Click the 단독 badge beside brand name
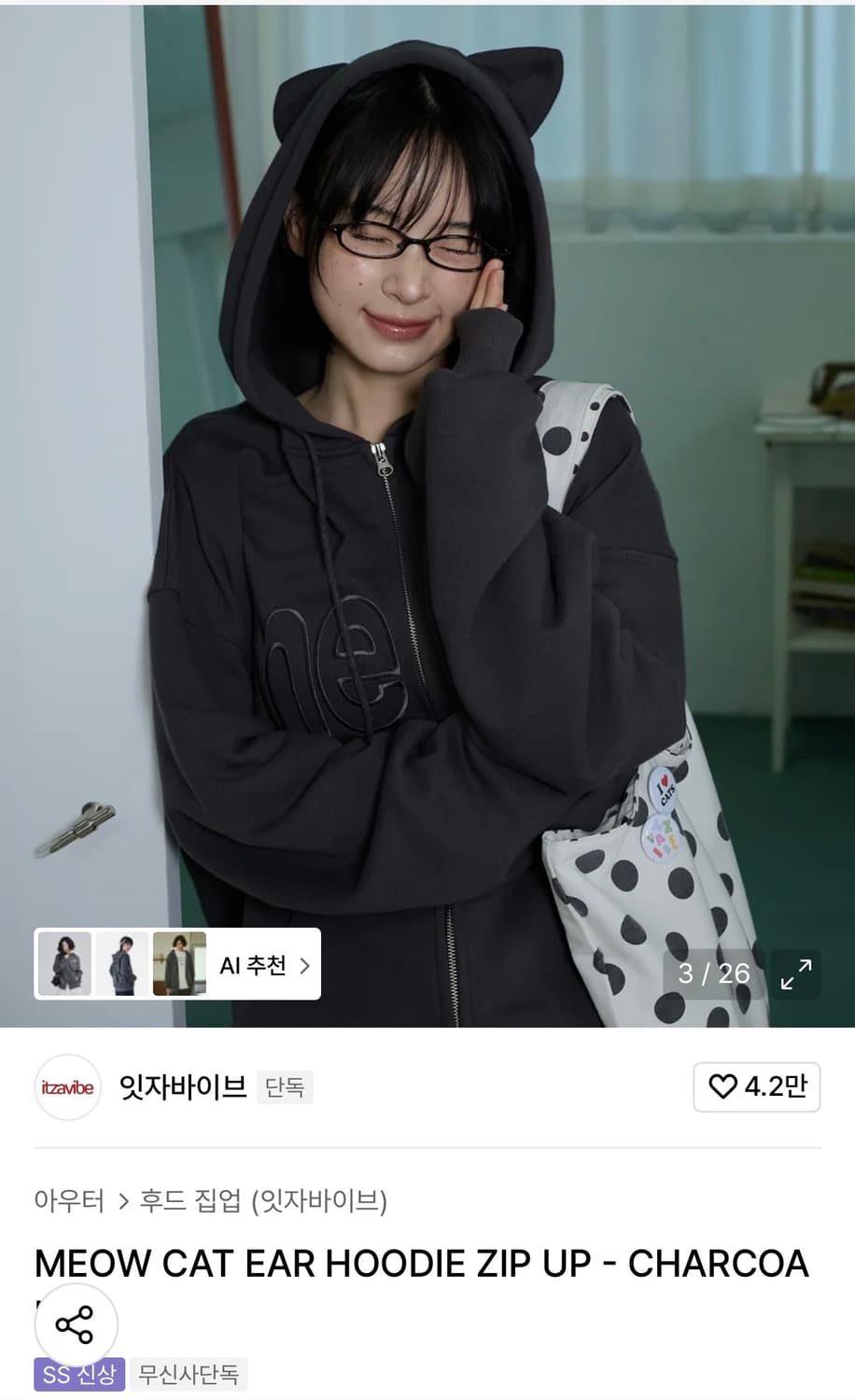The image size is (855, 1400). 285,1087
